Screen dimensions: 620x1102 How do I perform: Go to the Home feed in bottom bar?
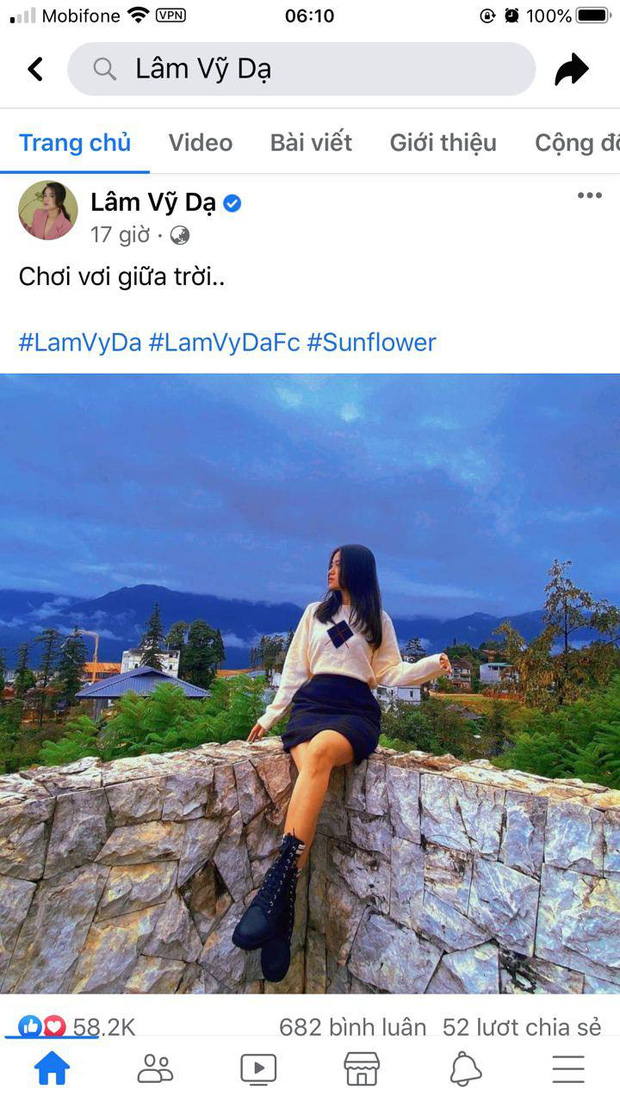point(52,1069)
